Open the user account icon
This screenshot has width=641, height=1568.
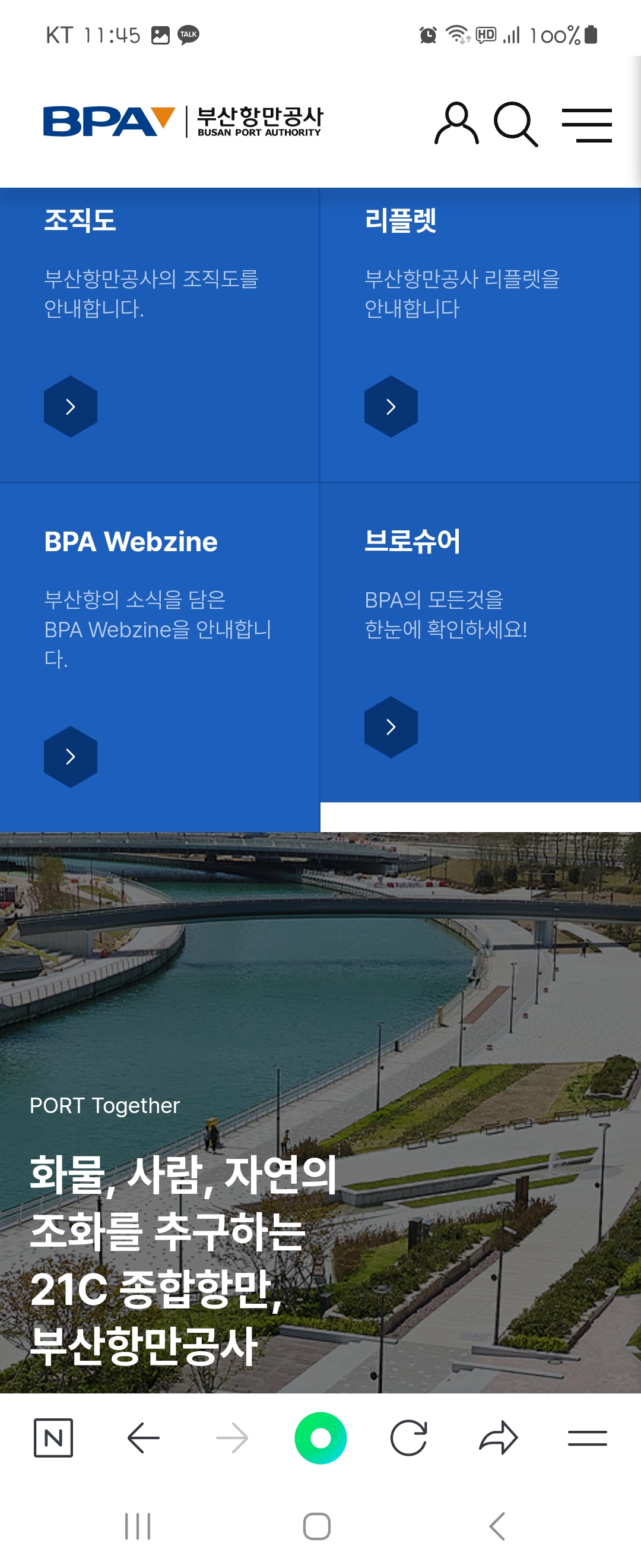pos(456,124)
